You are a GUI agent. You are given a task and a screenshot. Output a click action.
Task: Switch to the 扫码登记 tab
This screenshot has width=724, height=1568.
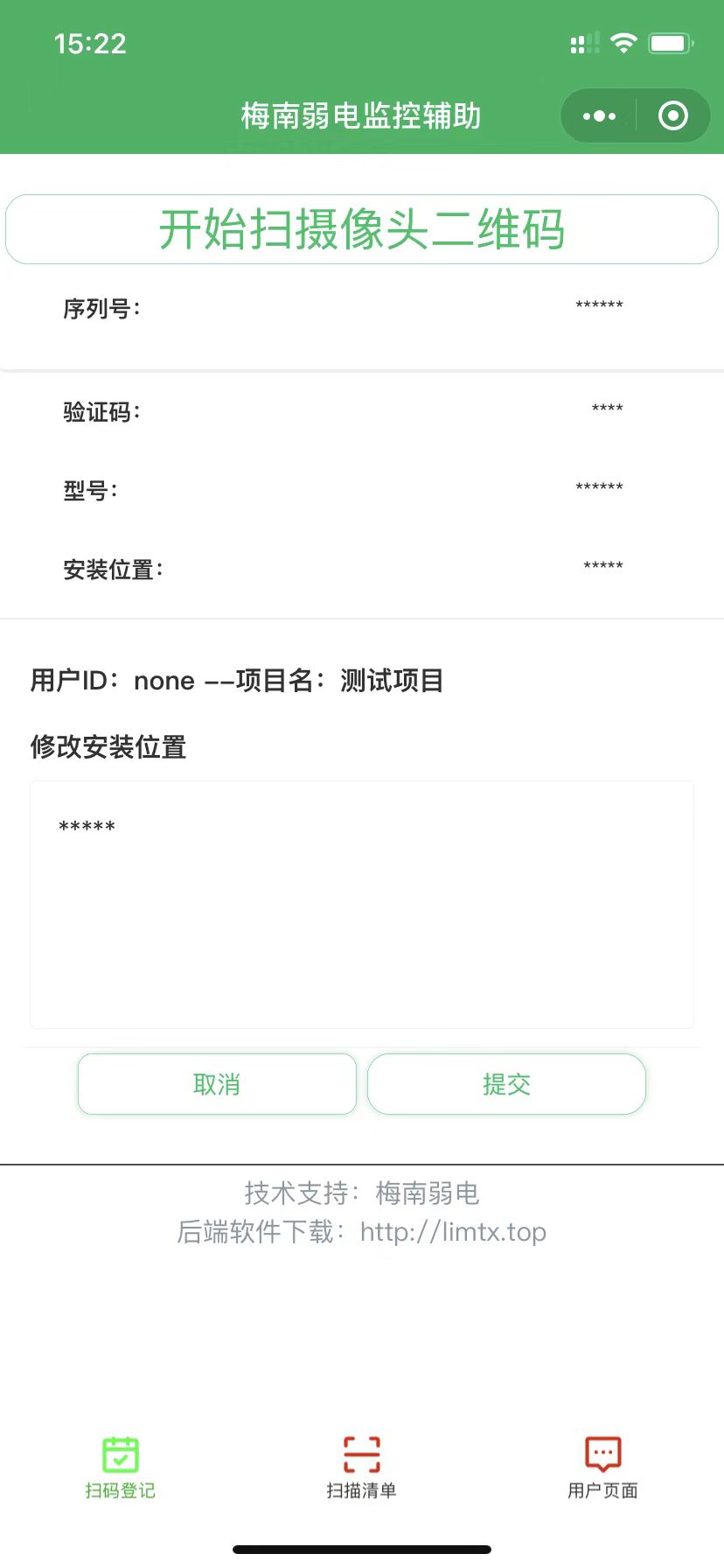pyautogui.click(x=121, y=1467)
